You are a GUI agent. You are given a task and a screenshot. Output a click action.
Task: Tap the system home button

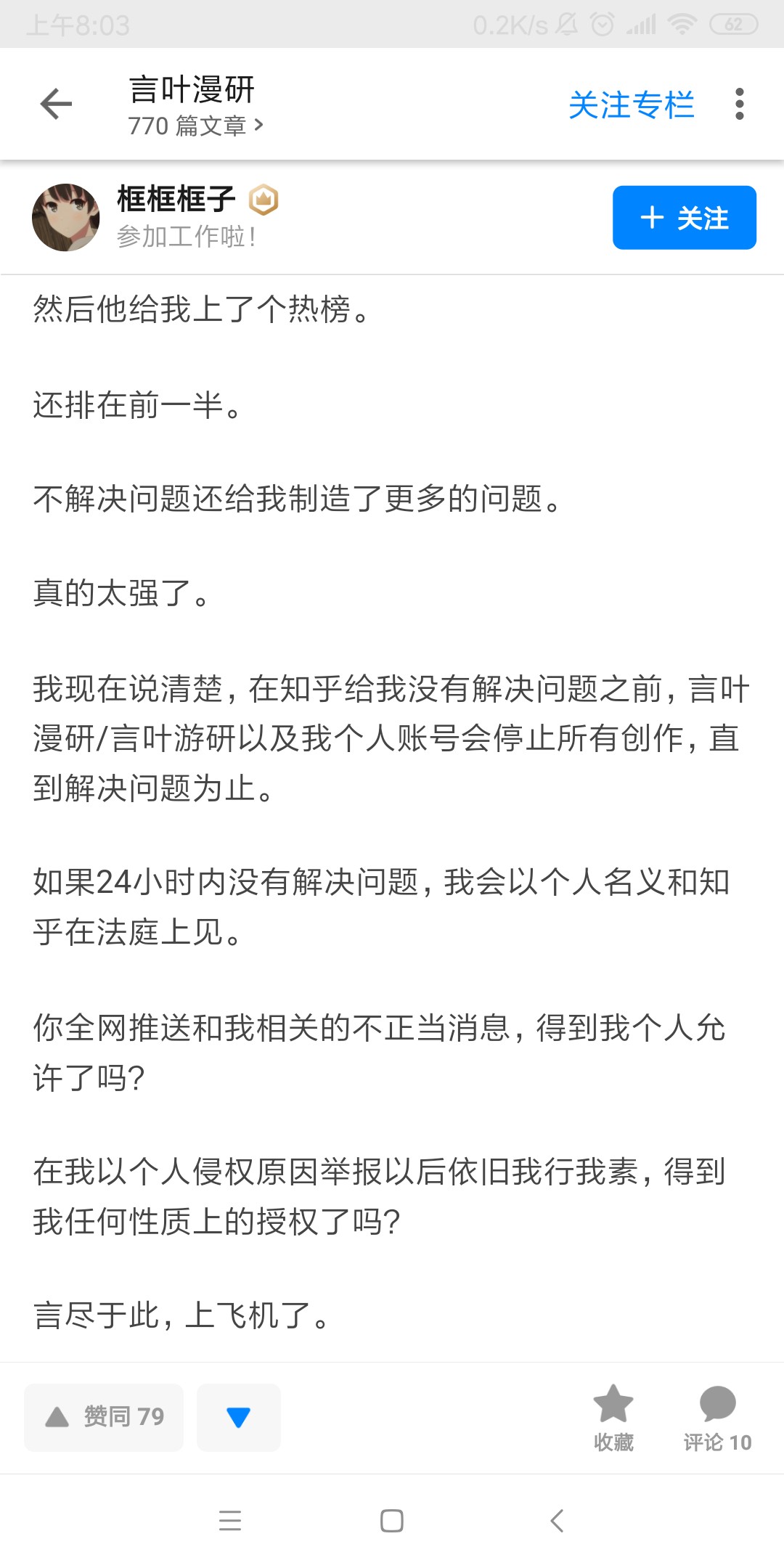click(x=392, y=1520)
